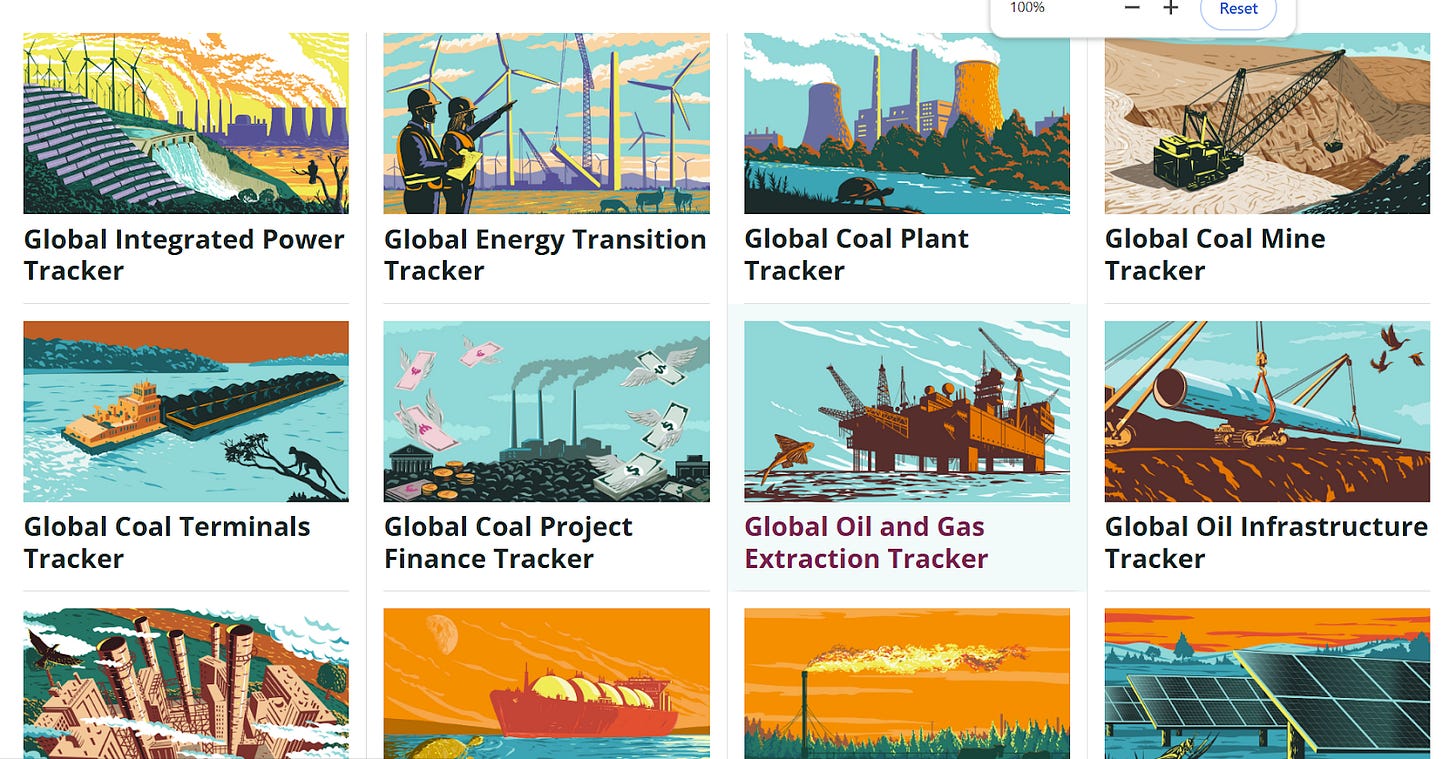Image resolution: width=1456 pixels, height=759 pixels.
Task: Open the Global Coal Terminals Tracker card
Action: [x=167, y=542]
